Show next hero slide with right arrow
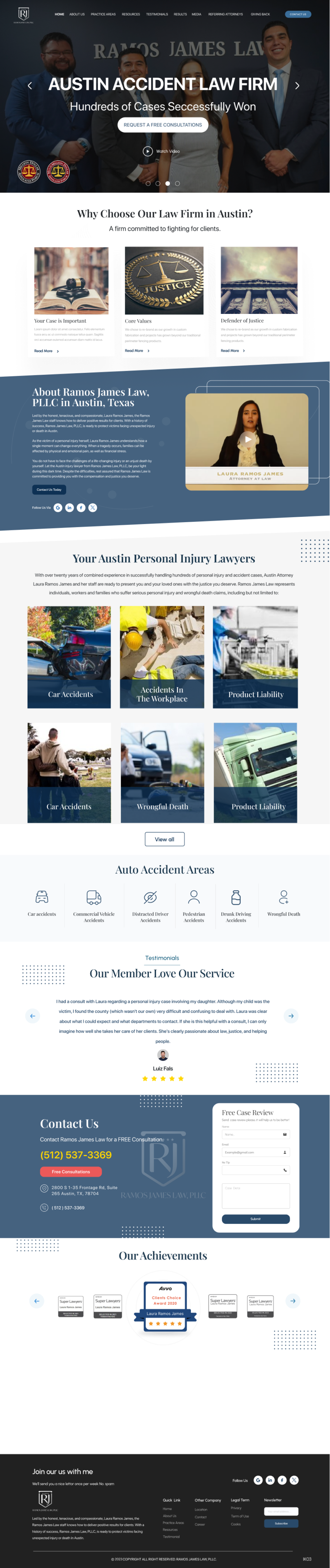The height and width of the screenshot is (1568, 330). 296,86
